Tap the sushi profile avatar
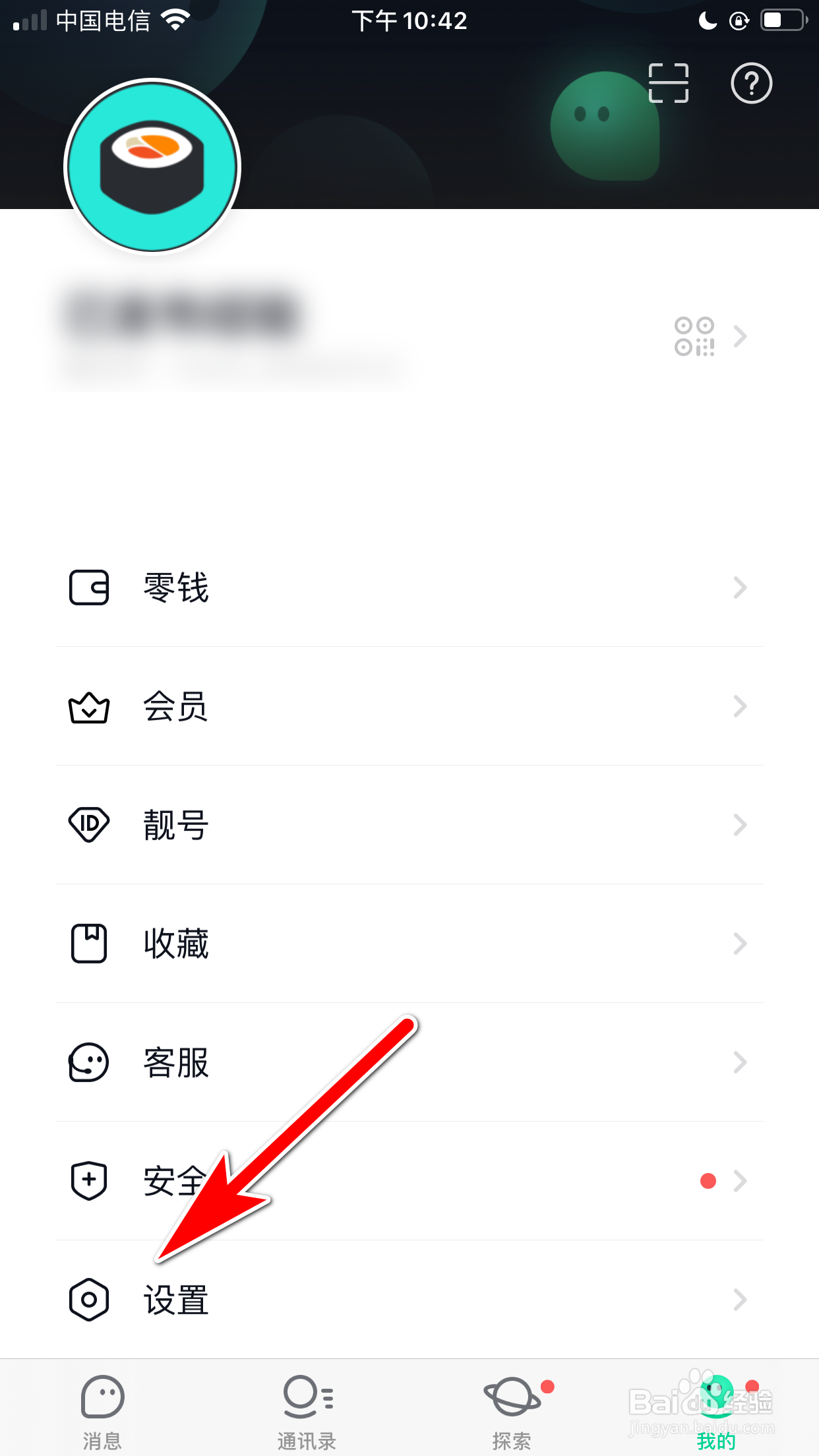Screen dimensions: 819x1456 (x=152, y=167)
